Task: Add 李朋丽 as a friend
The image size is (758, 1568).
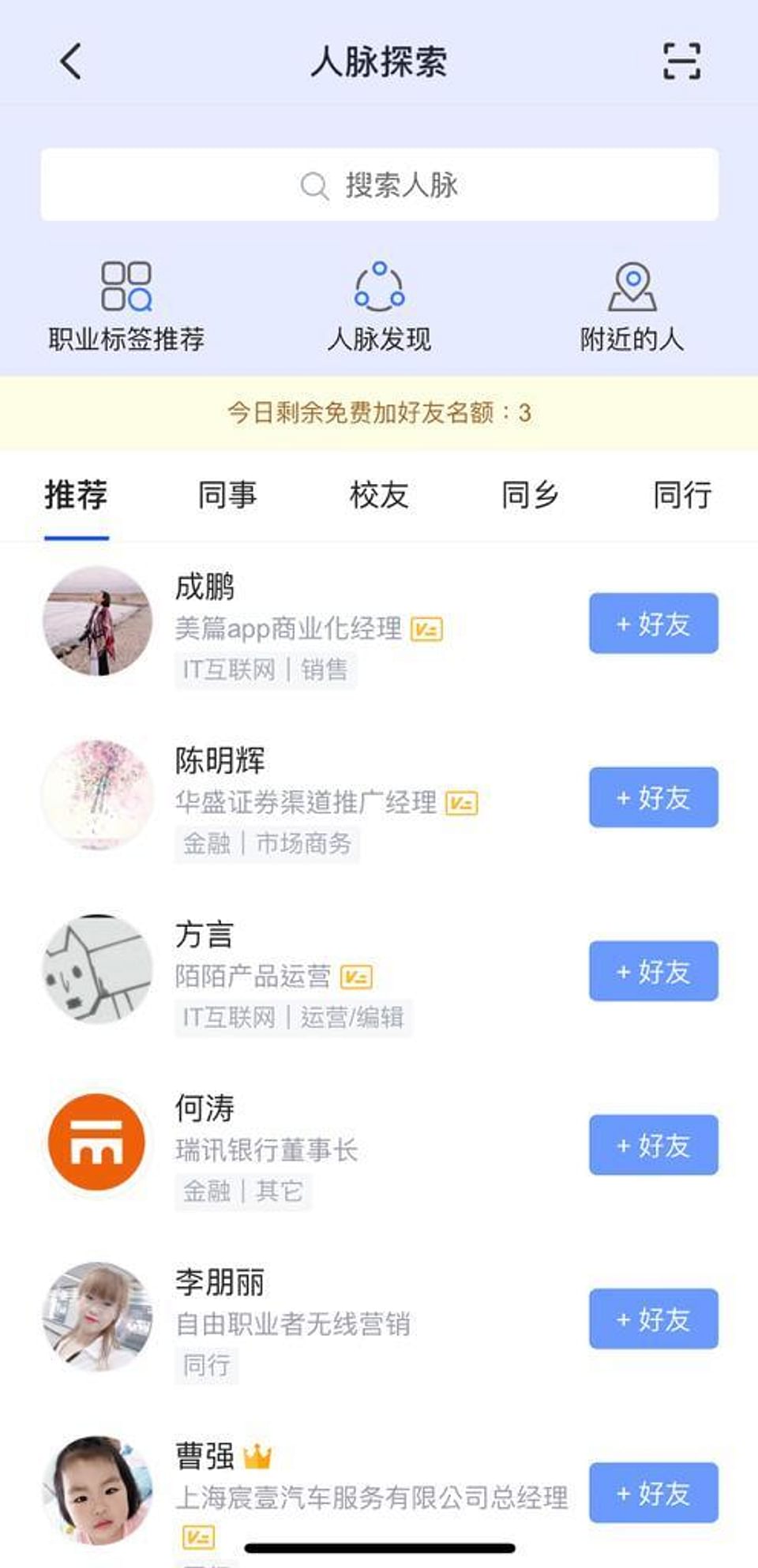Action: (653, 1319)
